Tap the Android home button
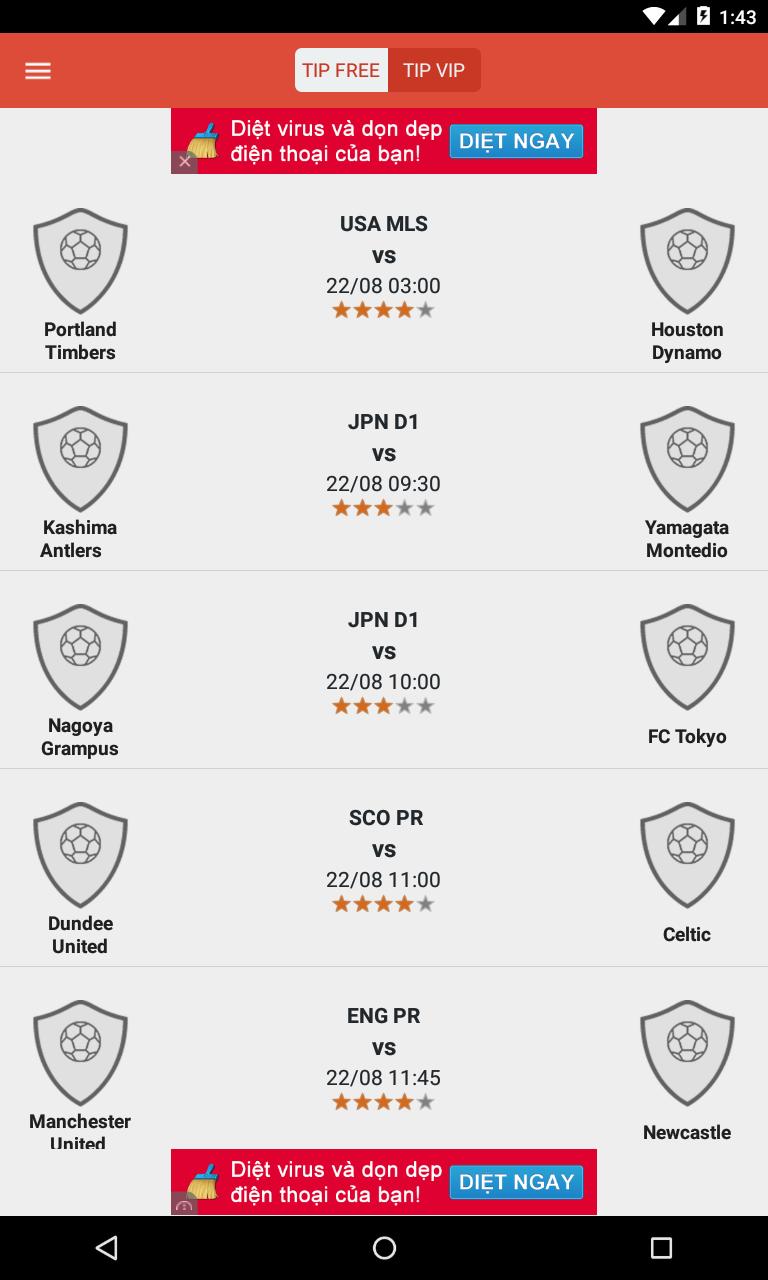 point(383,1247)
